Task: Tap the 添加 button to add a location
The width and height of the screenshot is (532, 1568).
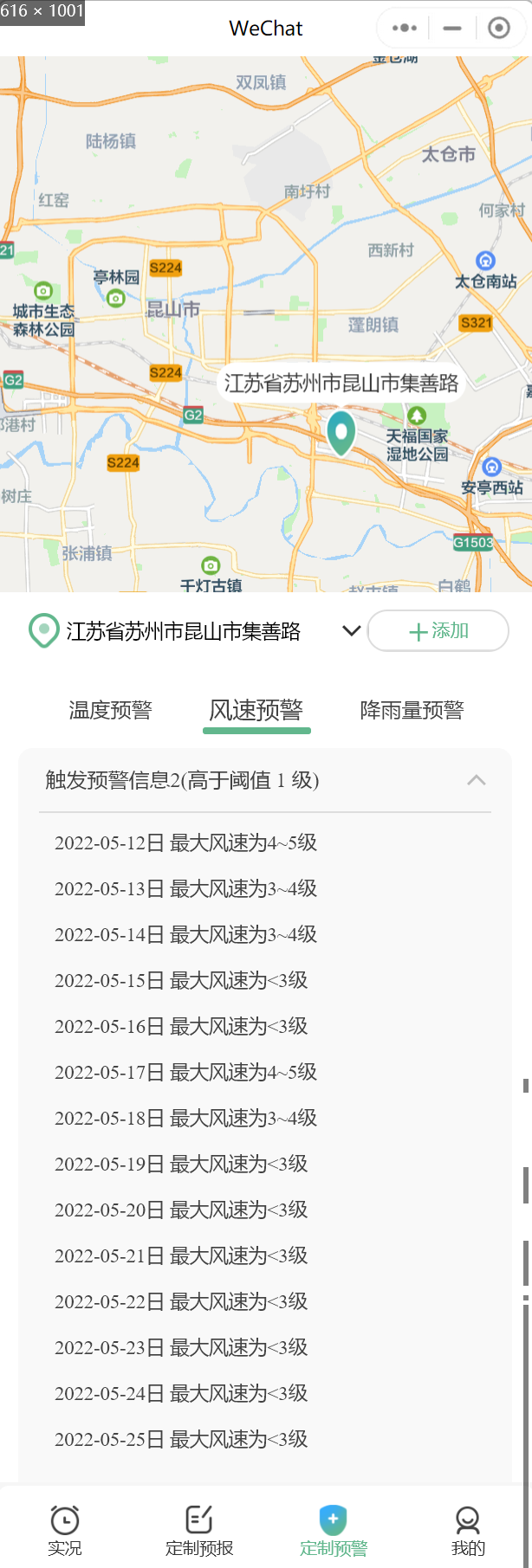Action: pyautogui.click(x=438, y=631)
